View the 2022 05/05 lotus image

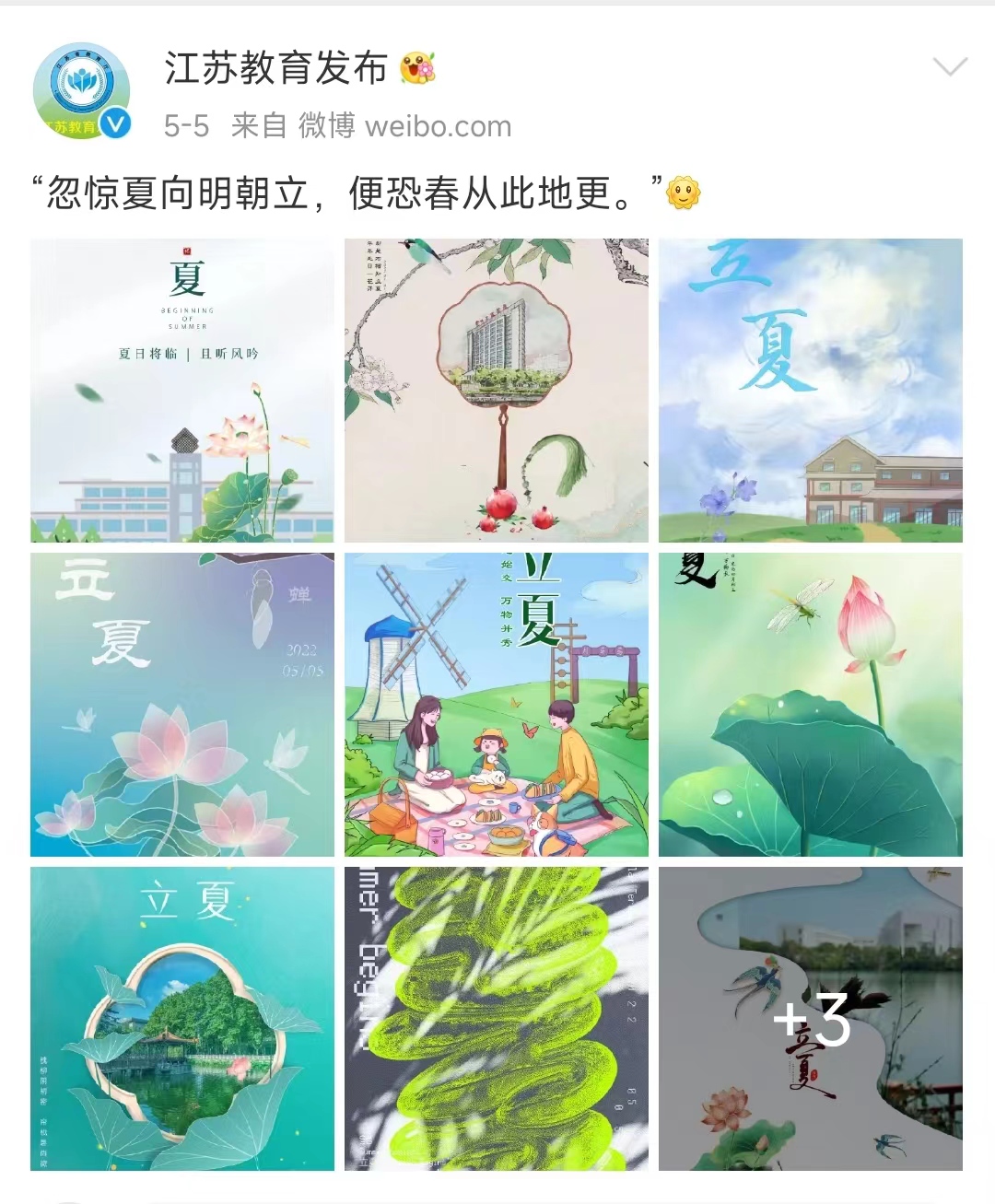click(x=182, y=705)
